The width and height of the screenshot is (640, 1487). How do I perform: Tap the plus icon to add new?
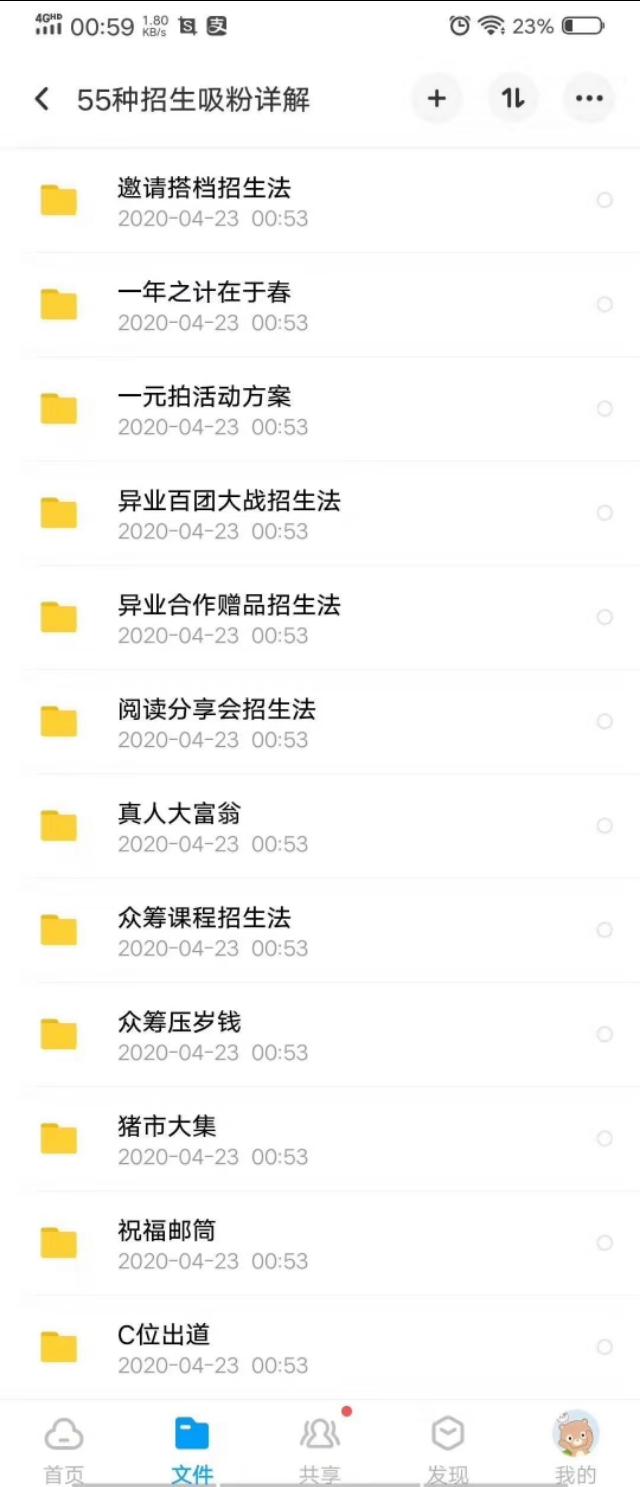tap(436, 98)
